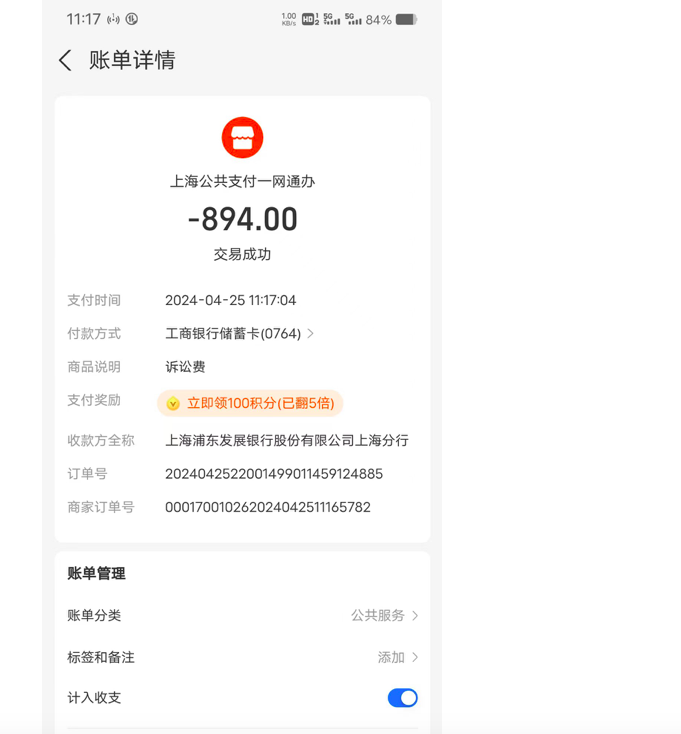Go back from the 账单详情 page
Screen dimensions: 681x734
click(x=66, y=61)
